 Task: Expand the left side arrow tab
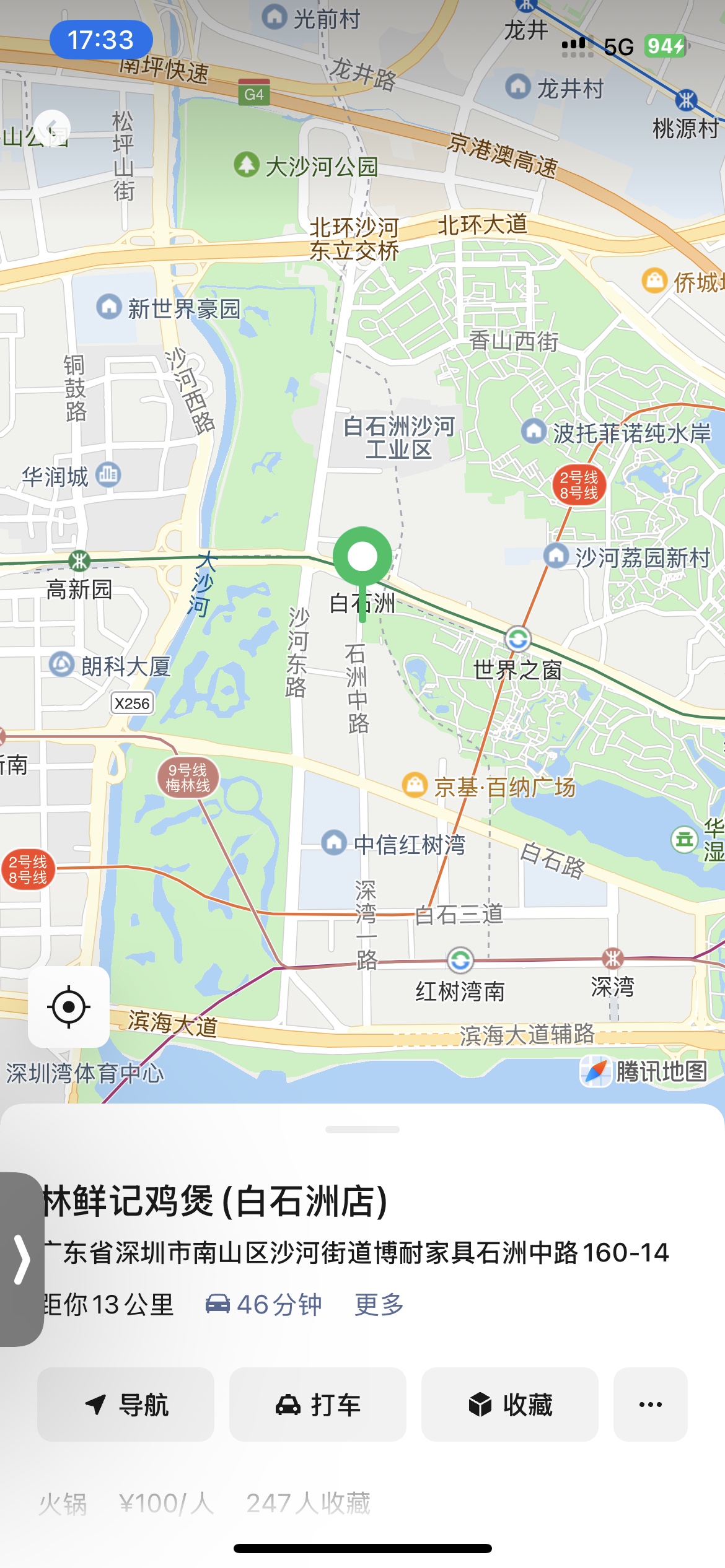tap(22, 1259)
